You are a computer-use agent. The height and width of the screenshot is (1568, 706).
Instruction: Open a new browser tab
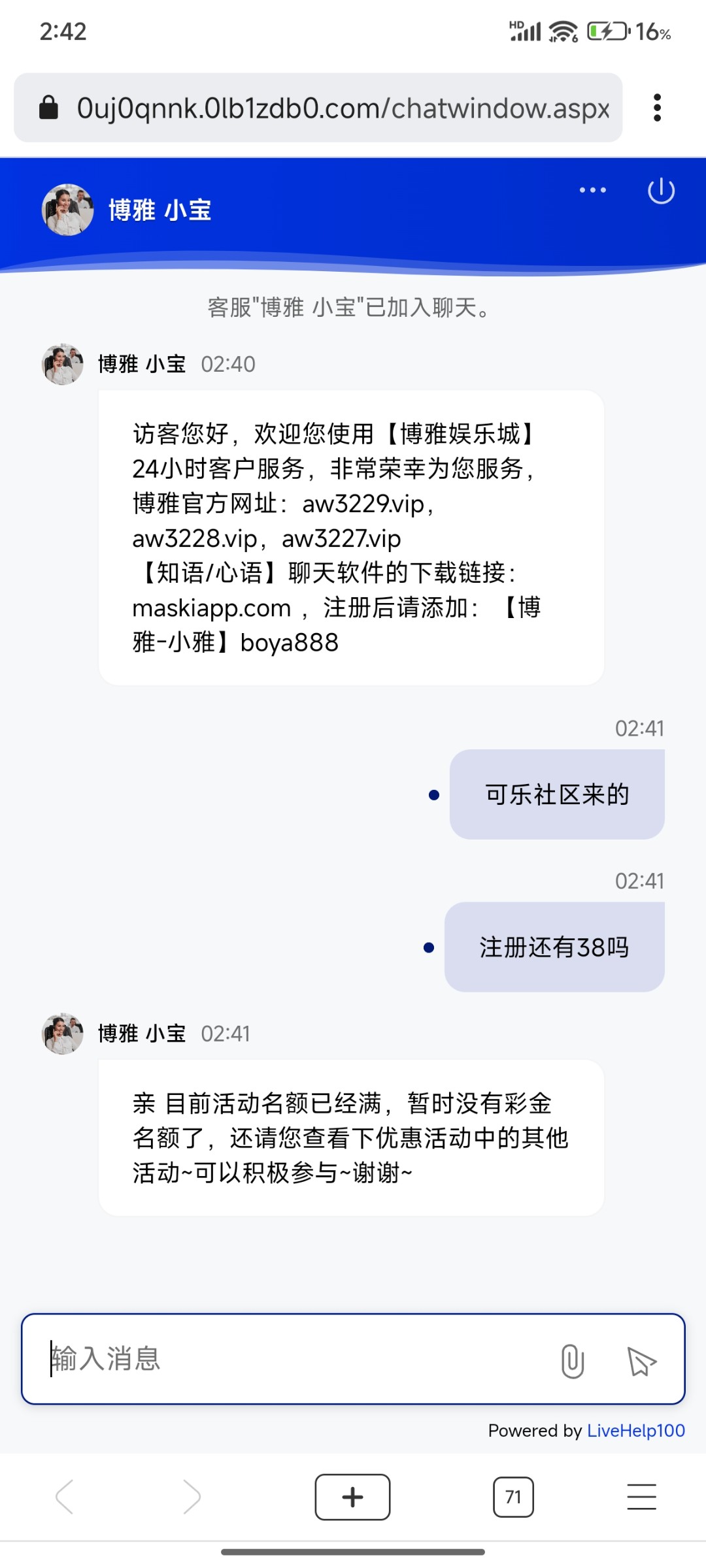coord(352,1497)
